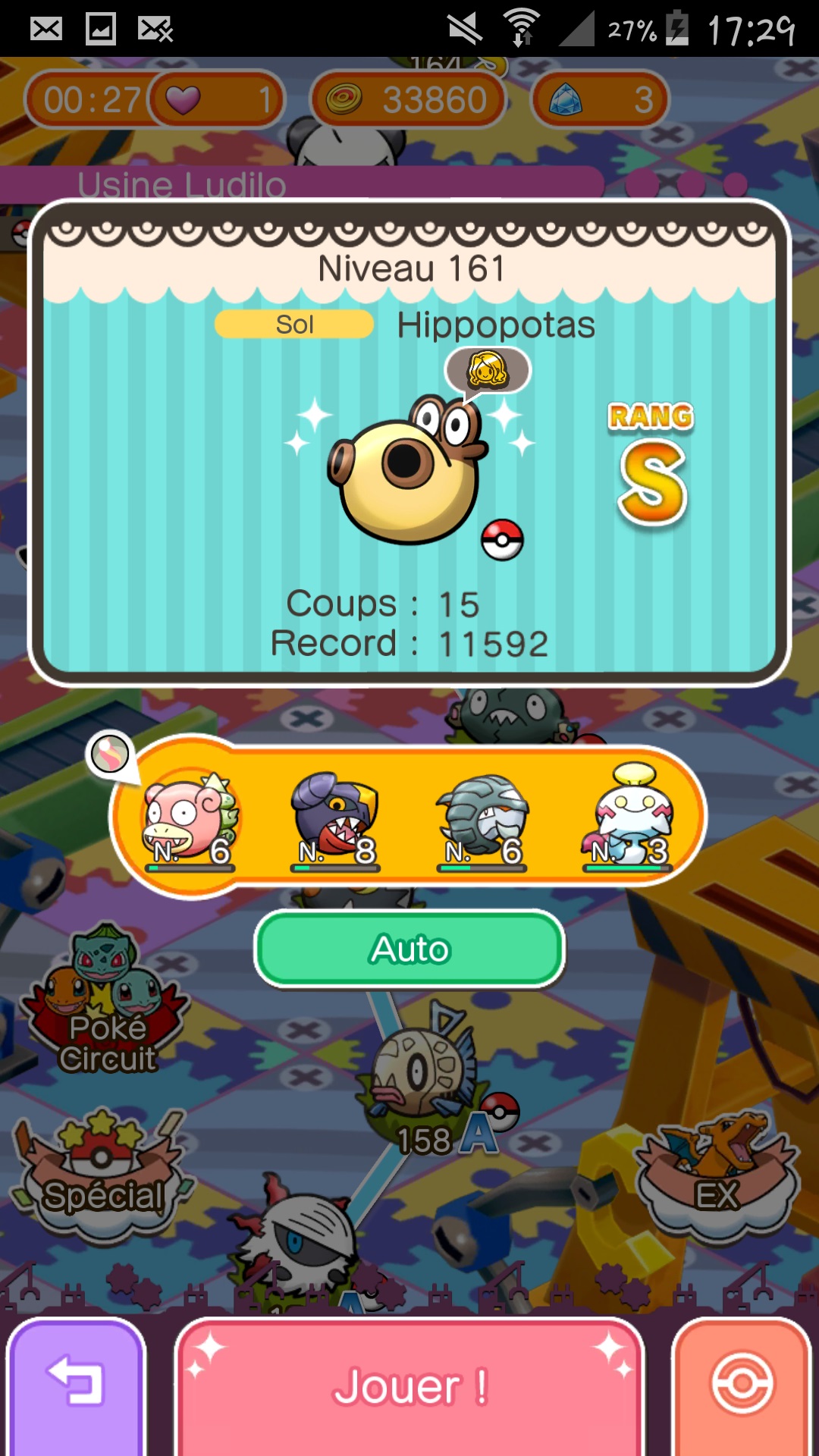Select stage 158 on the map
819x1456 pixels.
pos(421,1084)
